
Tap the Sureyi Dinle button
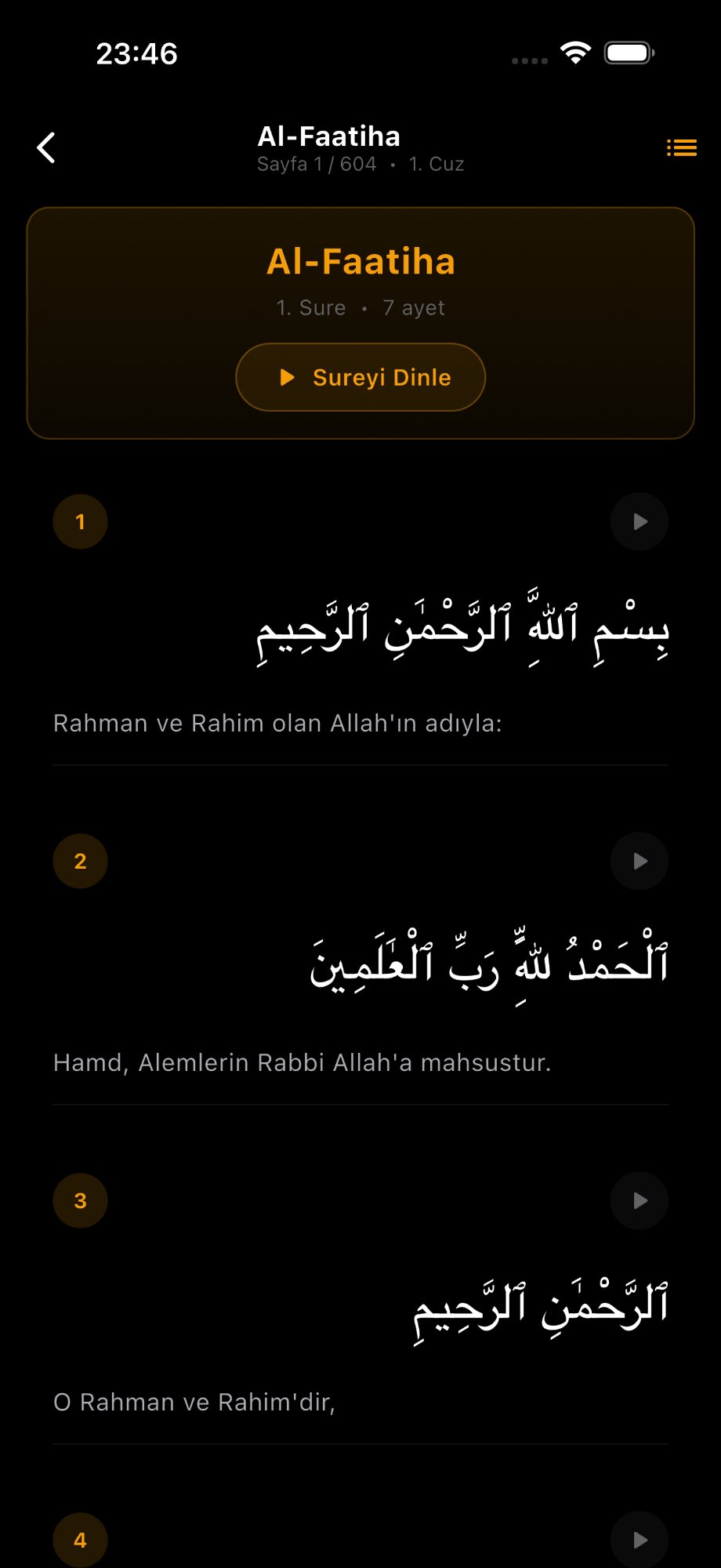[x=360, y=377]
